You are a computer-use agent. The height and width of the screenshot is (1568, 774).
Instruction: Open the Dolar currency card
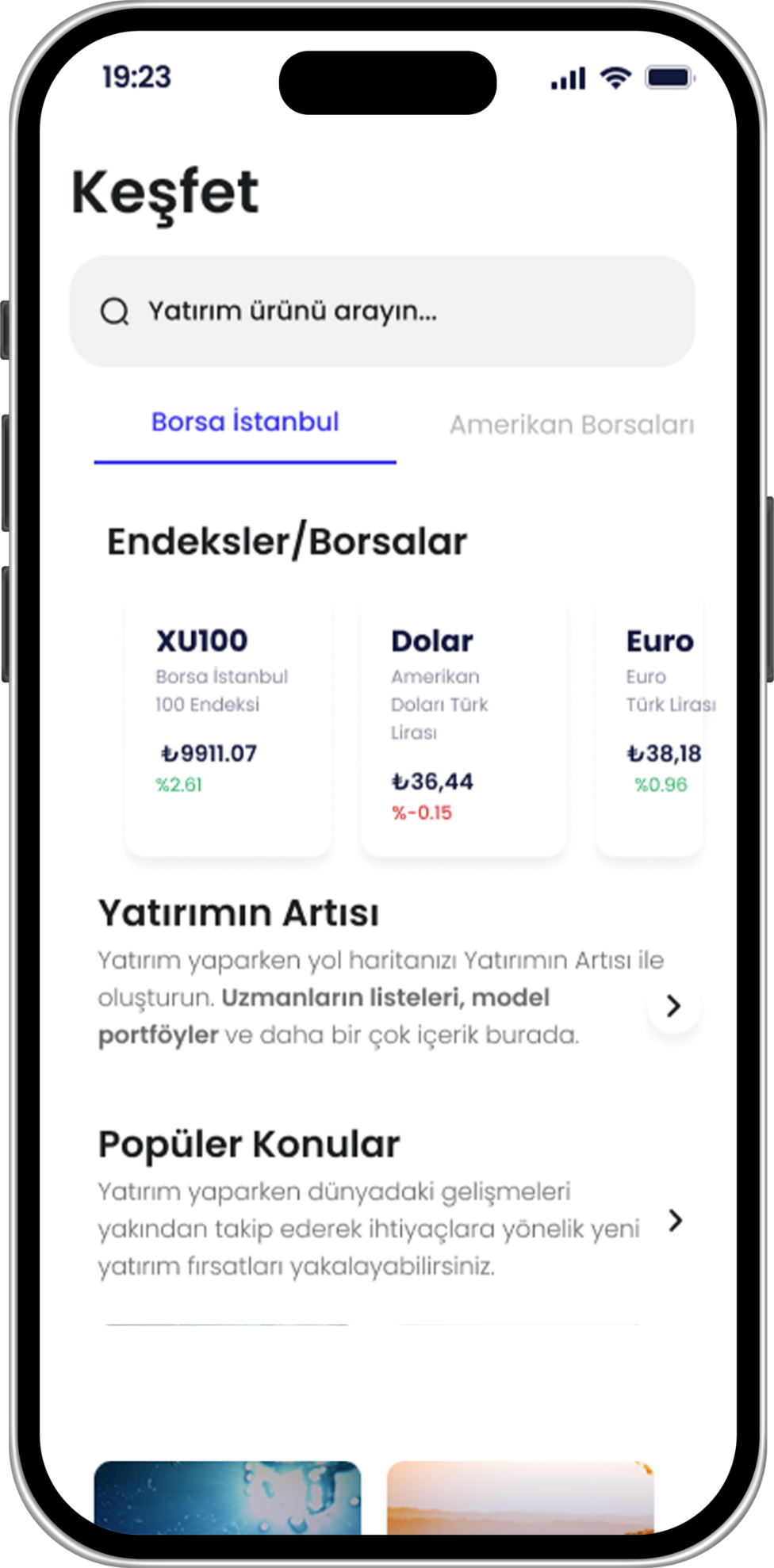coord(463,725)
